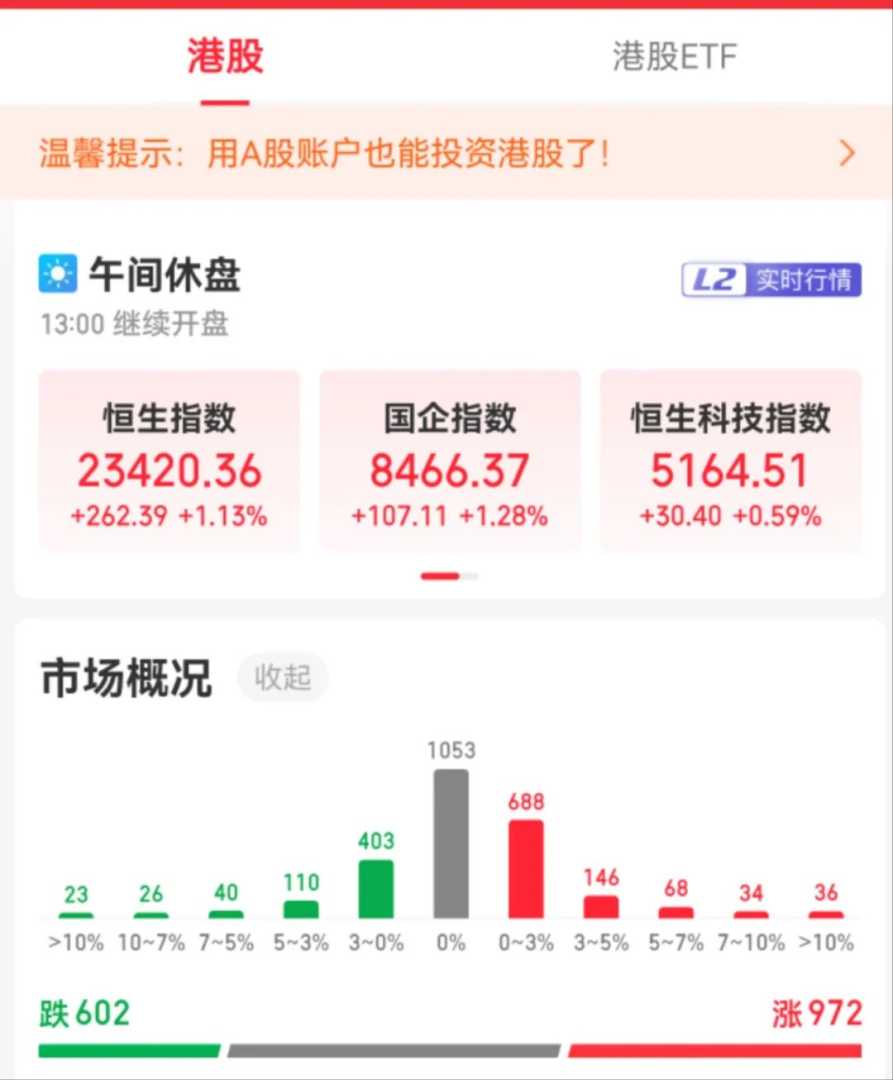Switch to the 港股ETF tab
893x1080 pixels.
(674, 57)
